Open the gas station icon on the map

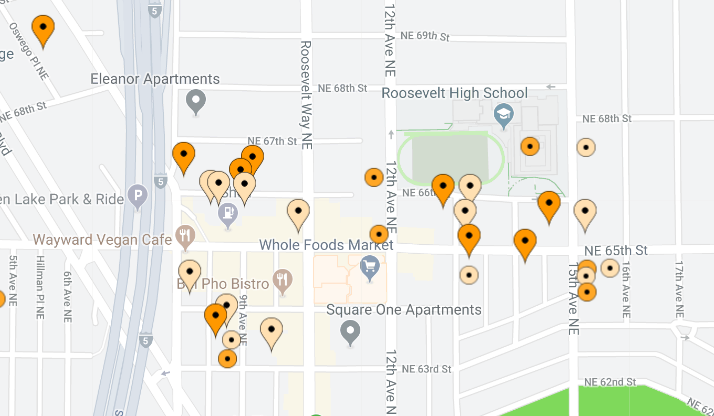[x=229, y=211]
